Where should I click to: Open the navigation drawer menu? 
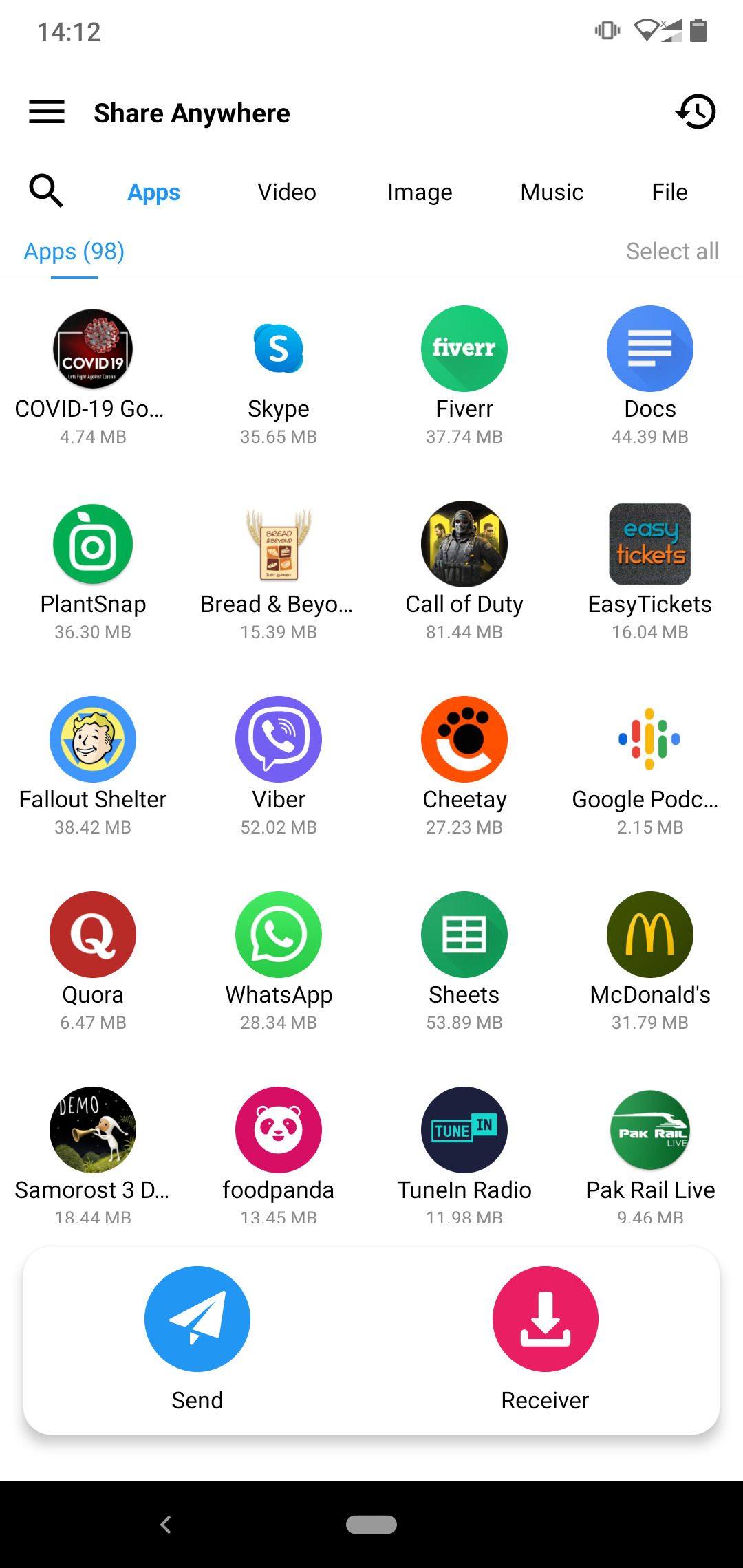[x=47, y=112]
